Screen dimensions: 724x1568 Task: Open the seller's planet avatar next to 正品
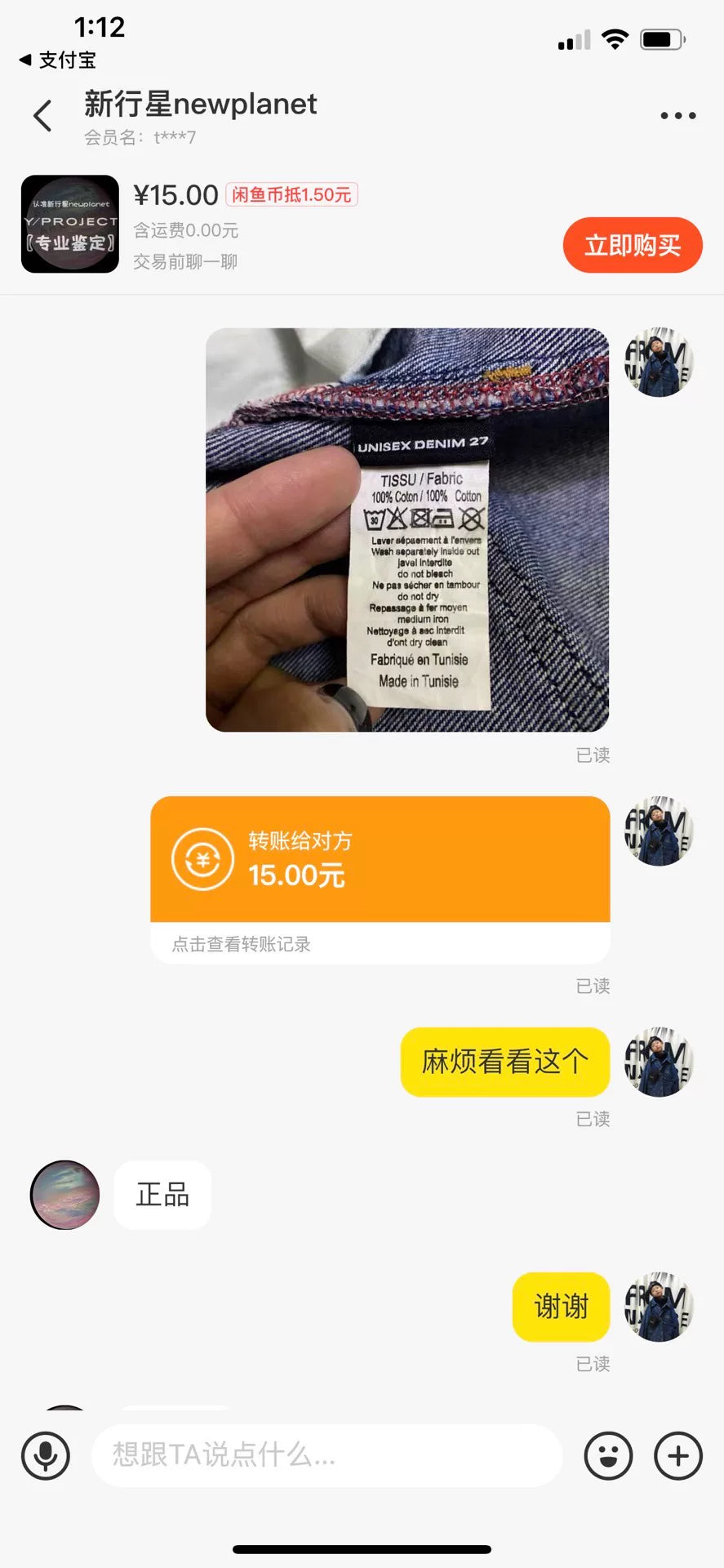(64, 1195)
